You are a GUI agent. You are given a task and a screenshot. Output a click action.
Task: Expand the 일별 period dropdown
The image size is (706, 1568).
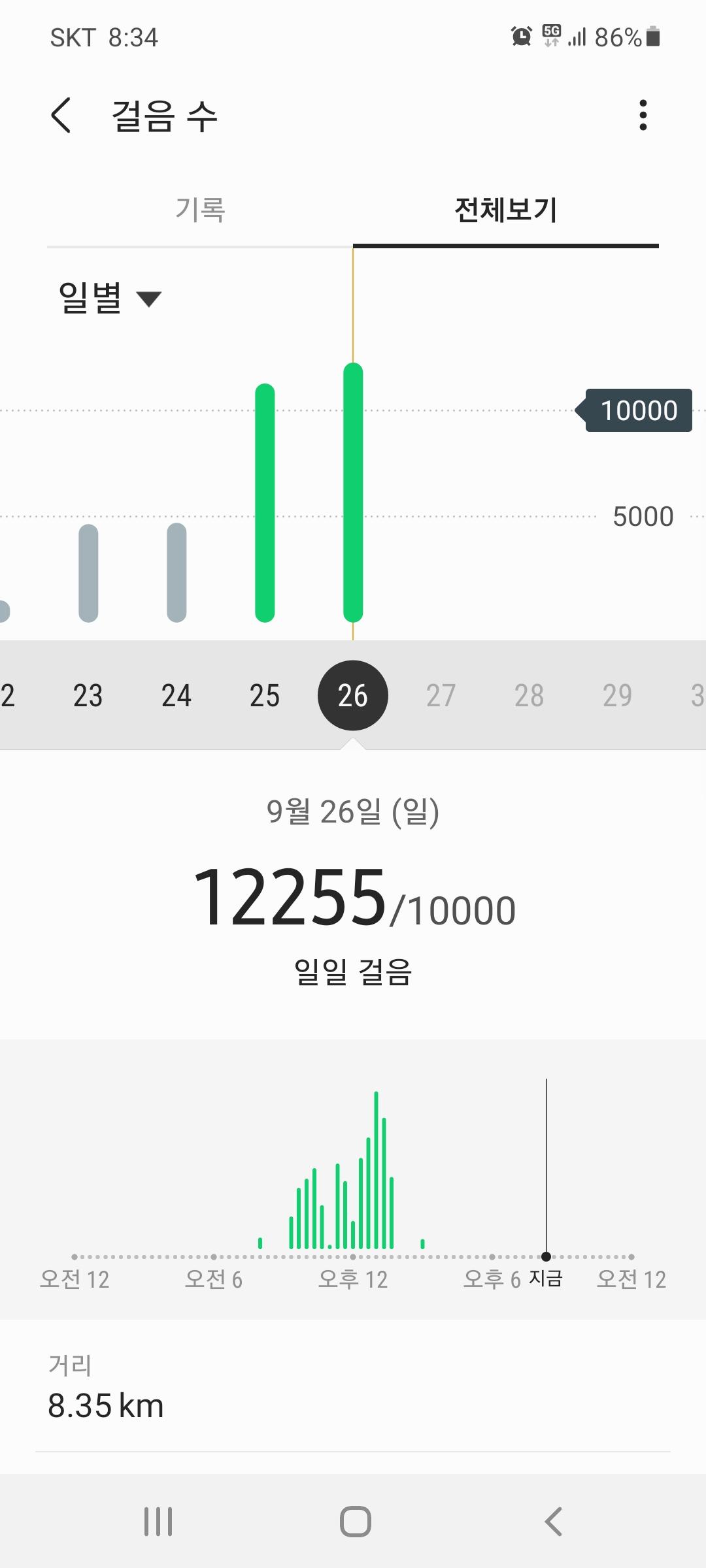click(110, 299)
